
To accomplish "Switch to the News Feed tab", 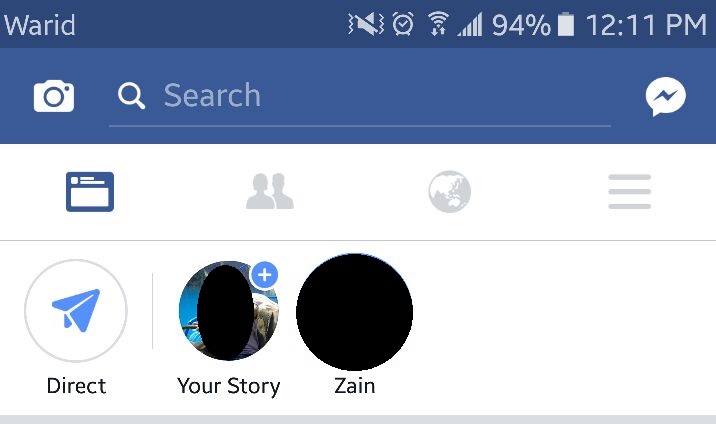I will [x=90, y=191].
